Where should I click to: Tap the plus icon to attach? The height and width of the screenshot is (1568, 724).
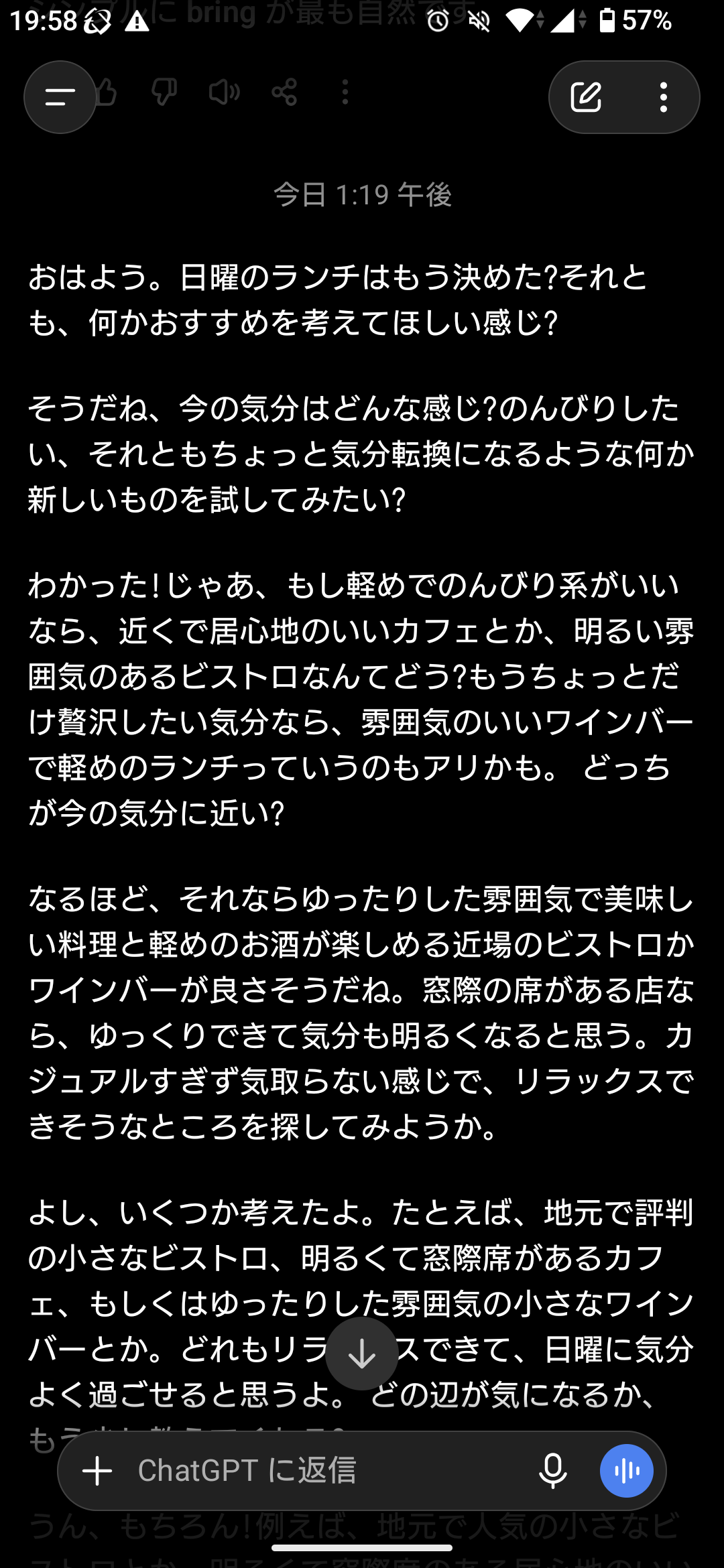click(x=97, y=1471)
